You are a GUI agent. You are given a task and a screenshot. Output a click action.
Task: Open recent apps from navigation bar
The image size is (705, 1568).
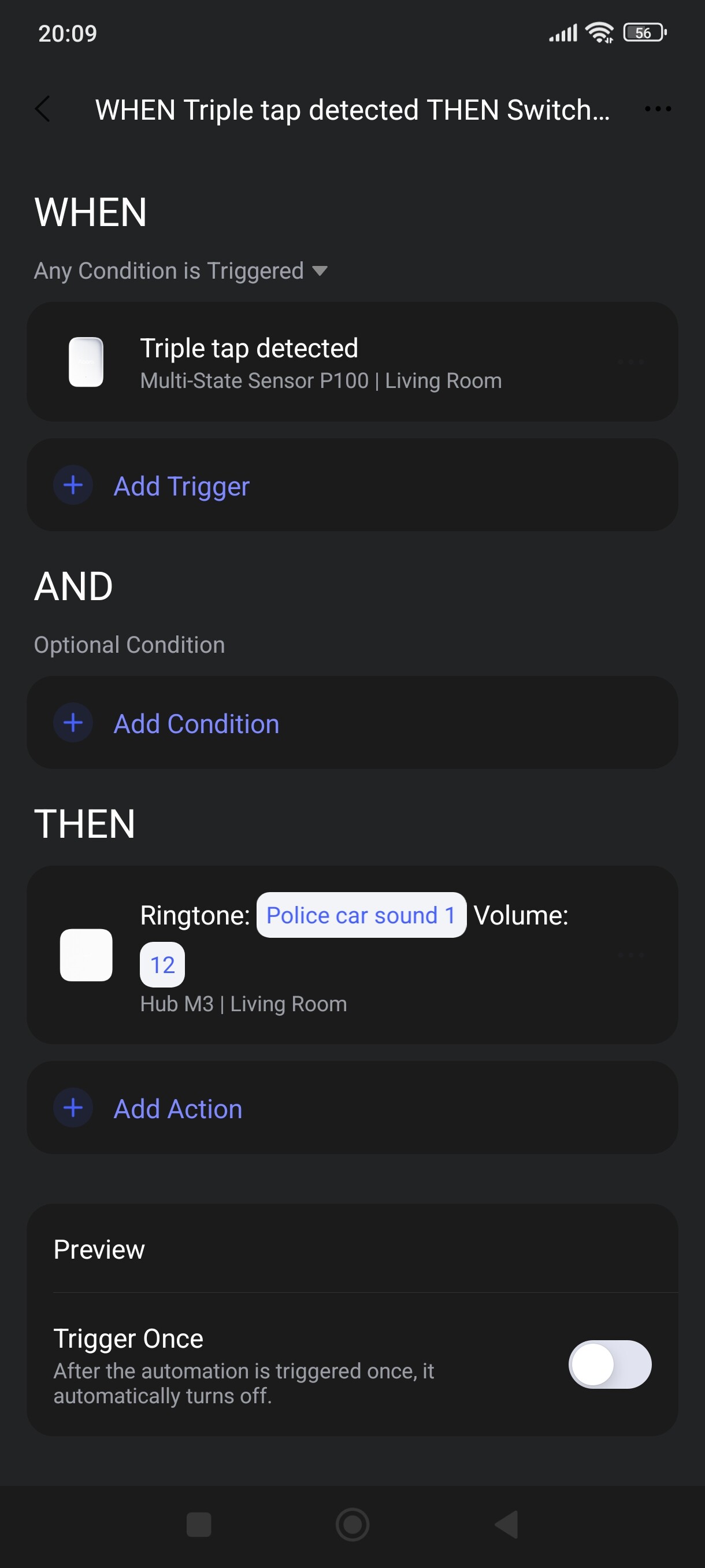click(199, 1525)
